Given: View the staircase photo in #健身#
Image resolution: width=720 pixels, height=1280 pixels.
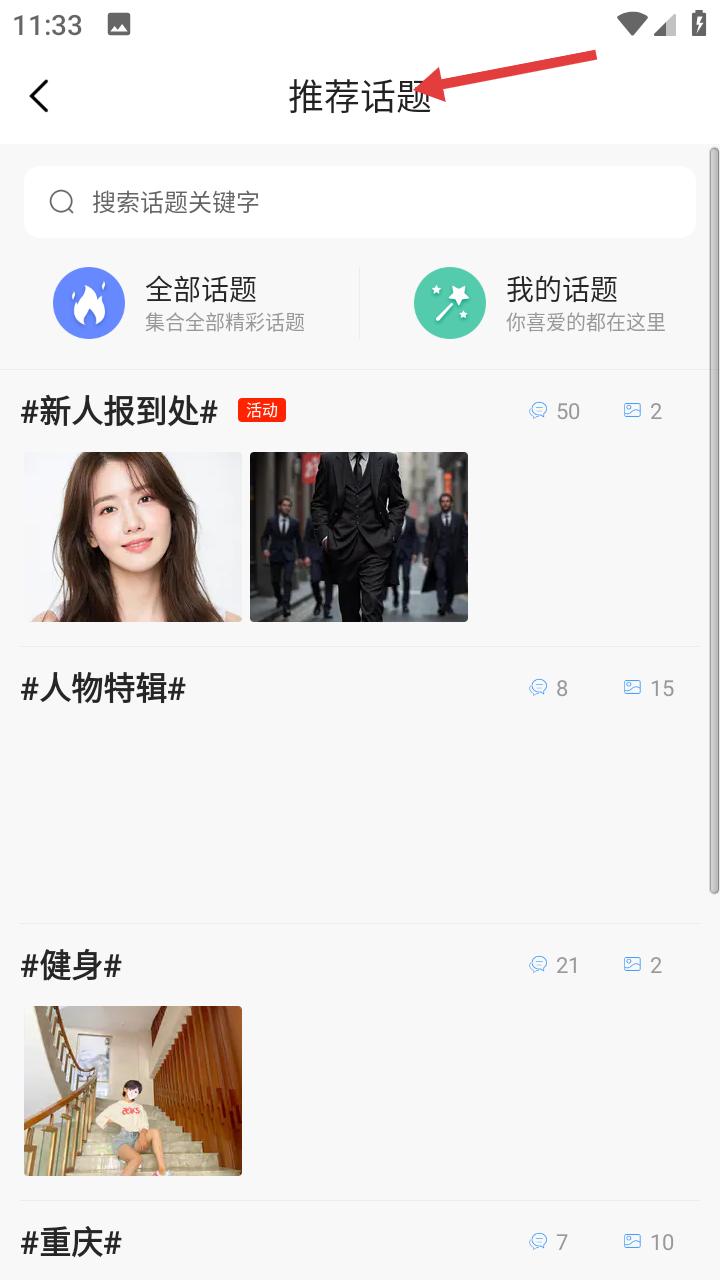Looking at the screenshot, I should [133, 1091].
